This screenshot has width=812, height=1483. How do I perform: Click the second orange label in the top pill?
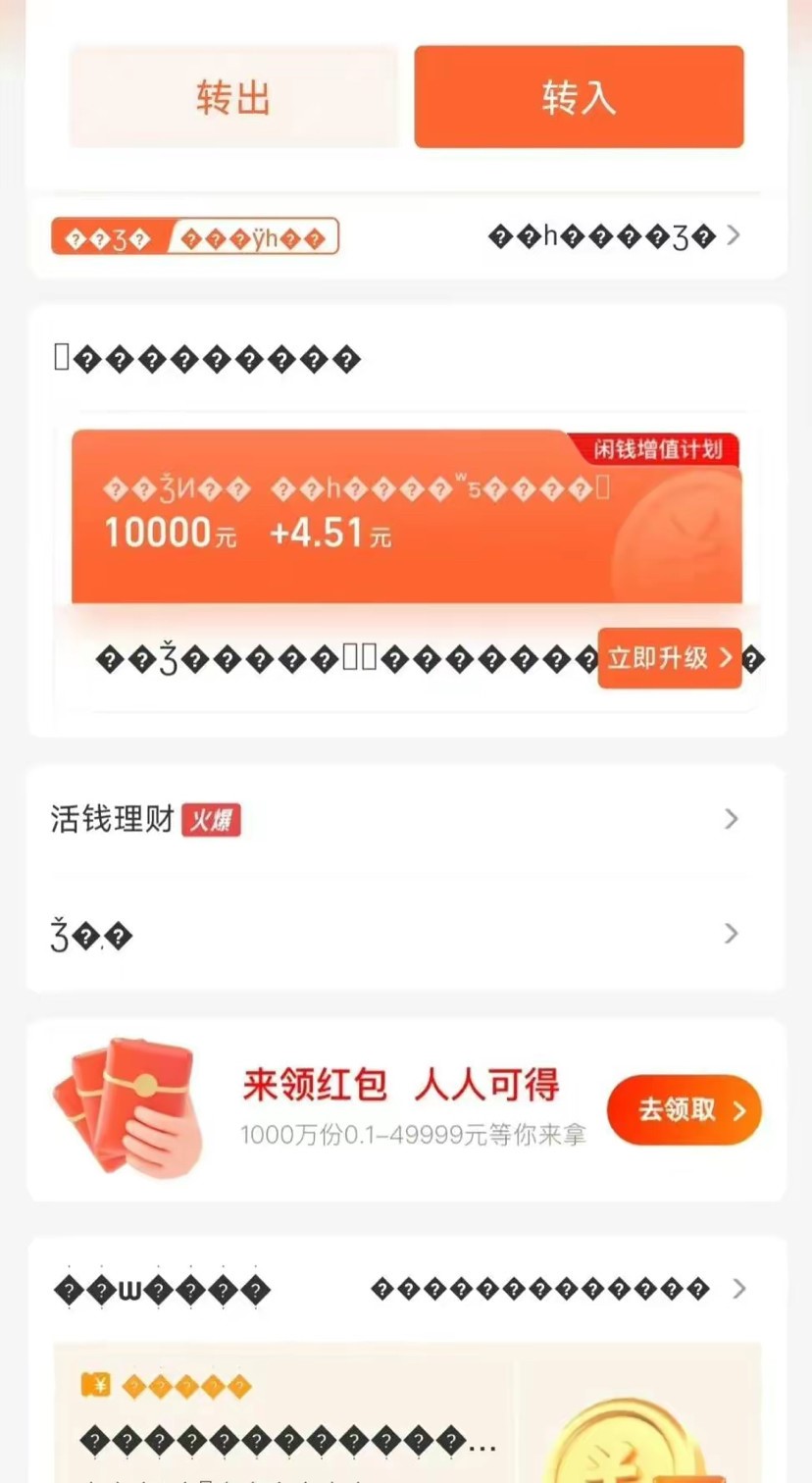[x=250, y=235]
